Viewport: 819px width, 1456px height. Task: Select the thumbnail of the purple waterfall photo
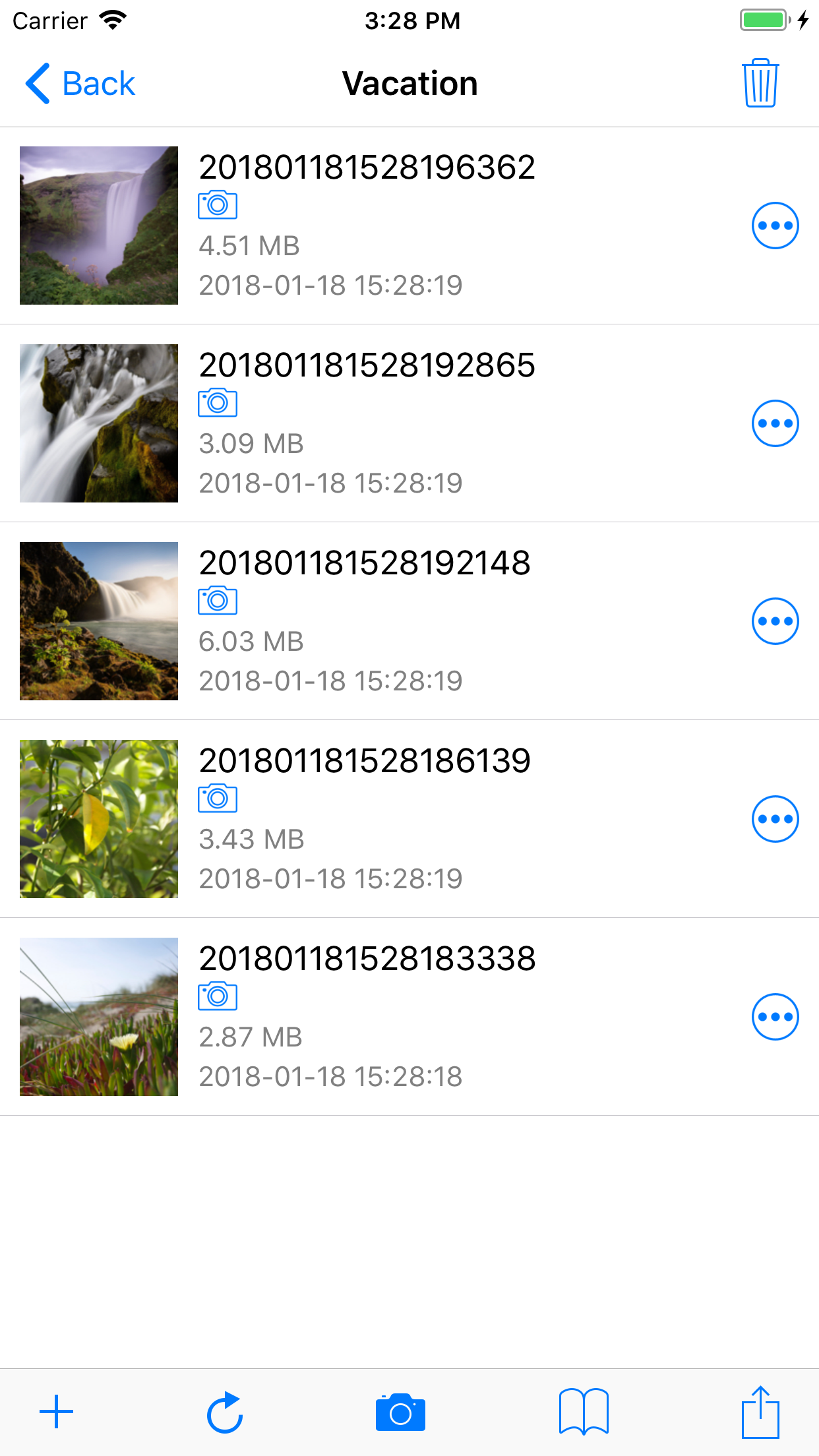(98, 225)
